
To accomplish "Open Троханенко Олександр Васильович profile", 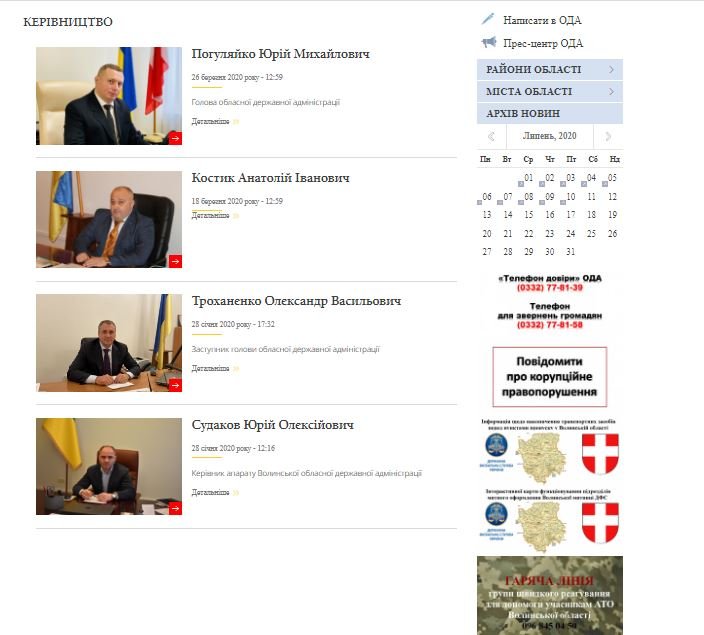I will tap(296, 301).
